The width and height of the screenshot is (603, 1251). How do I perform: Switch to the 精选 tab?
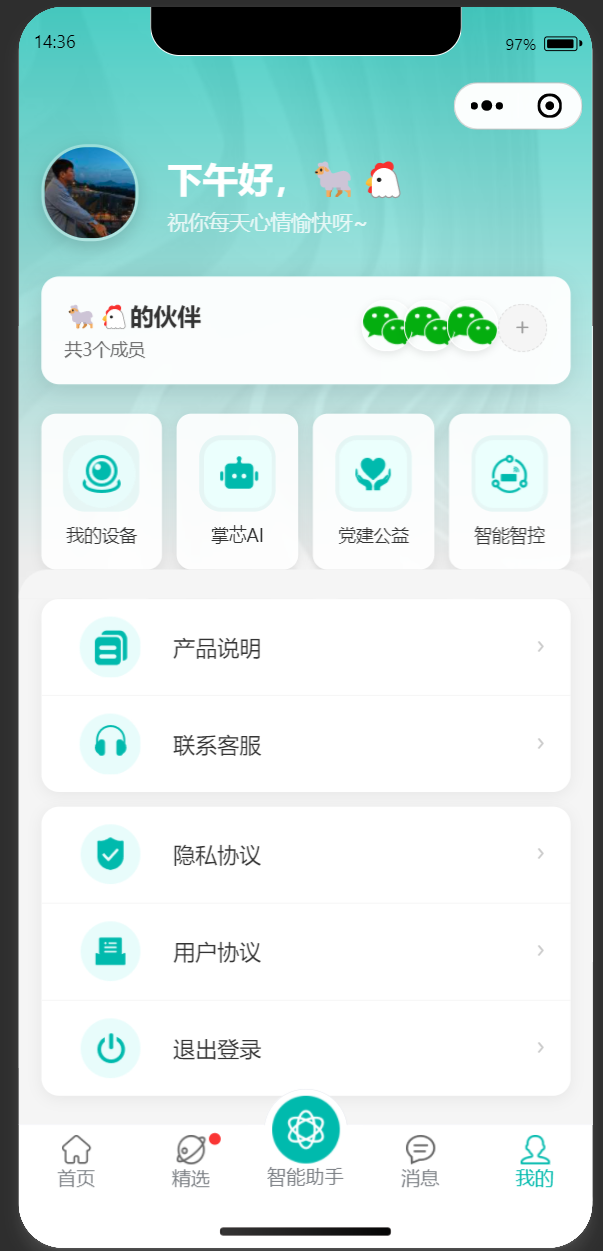click(x=191, y=1161)
